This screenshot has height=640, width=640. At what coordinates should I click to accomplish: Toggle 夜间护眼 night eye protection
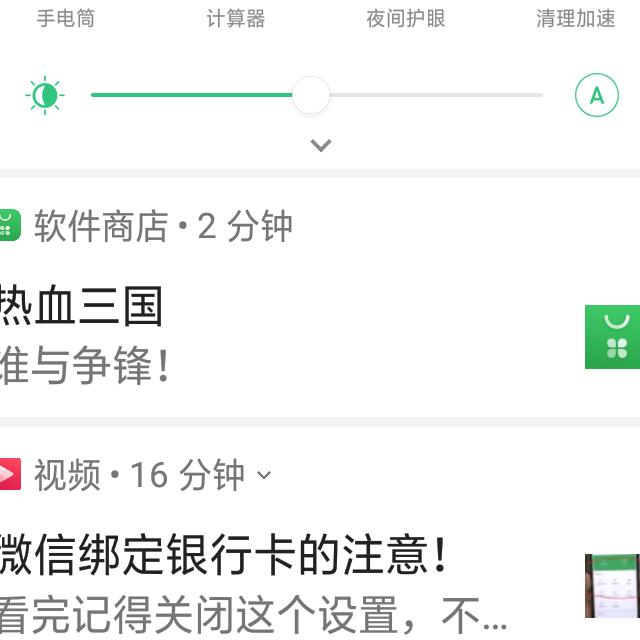pyautogui.click(x=405, y=18)
